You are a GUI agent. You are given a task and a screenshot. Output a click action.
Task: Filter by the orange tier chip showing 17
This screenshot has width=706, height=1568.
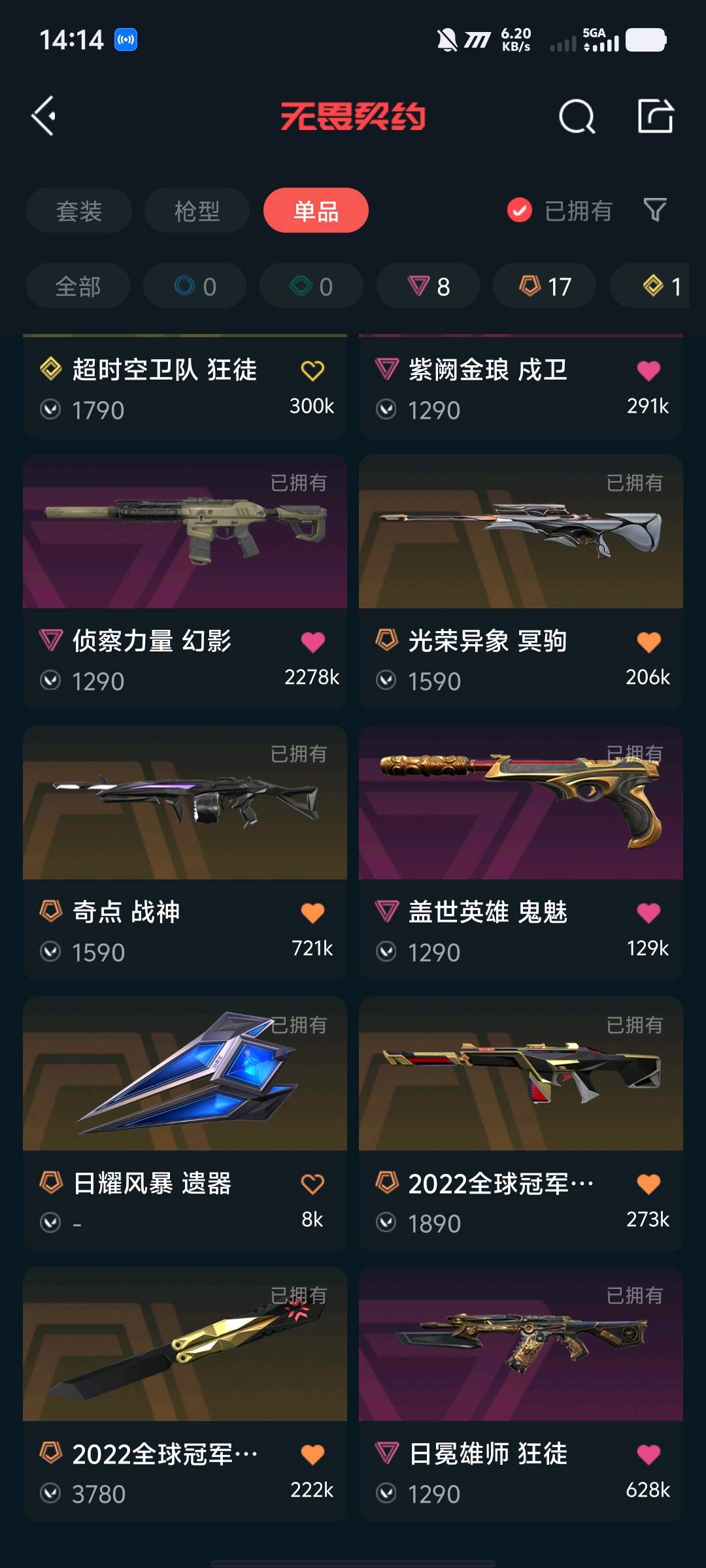click(545, 286)
